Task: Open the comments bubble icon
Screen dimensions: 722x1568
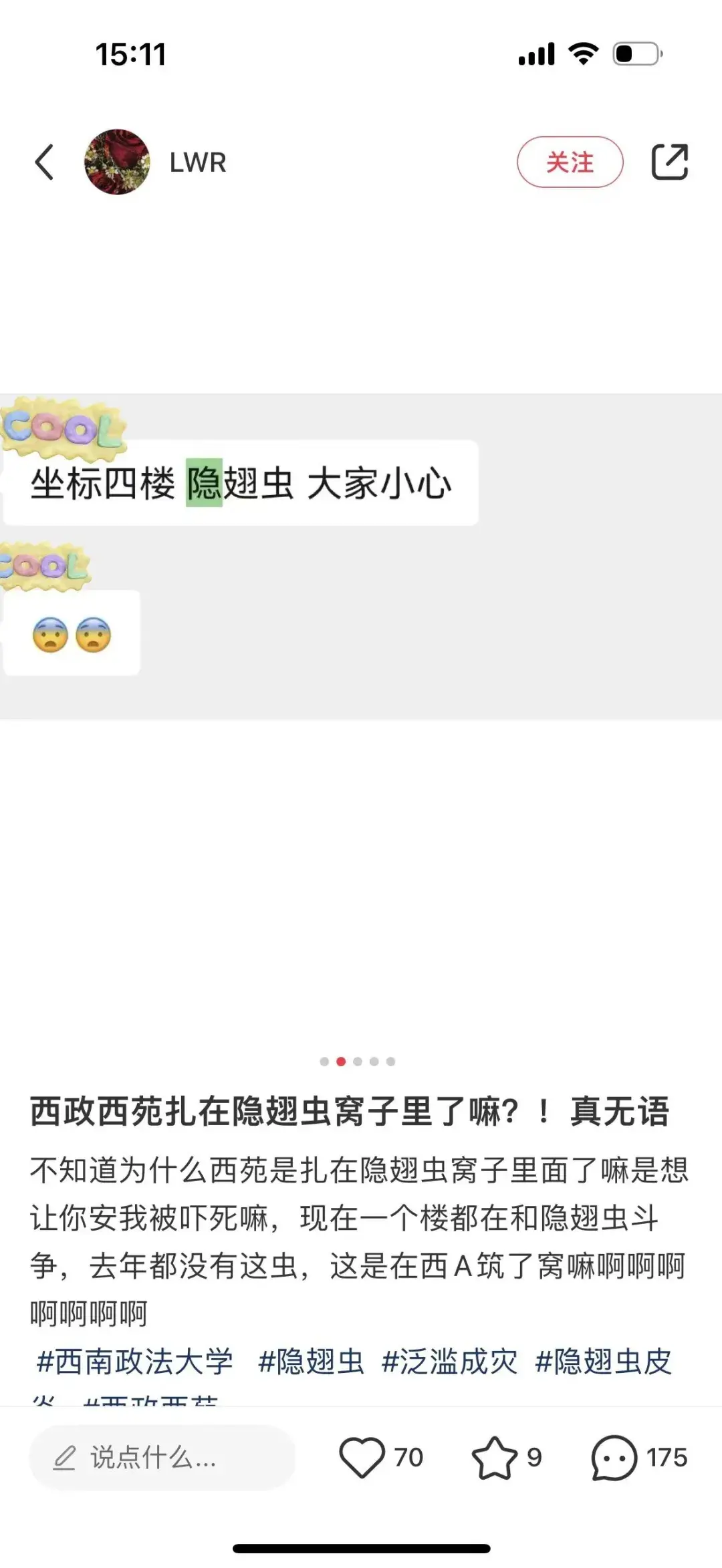Action: tap(613, 1457)
